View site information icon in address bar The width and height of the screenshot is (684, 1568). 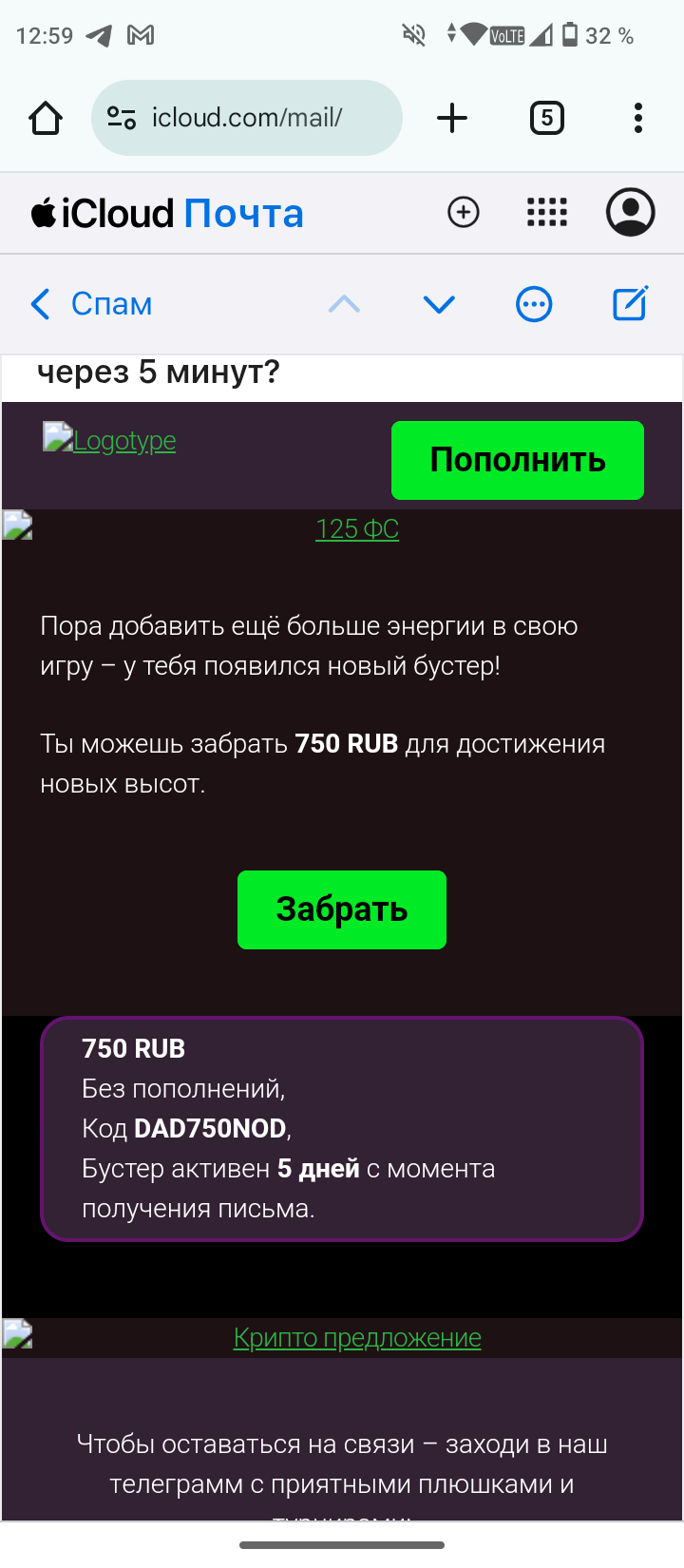tap(122, 118)
